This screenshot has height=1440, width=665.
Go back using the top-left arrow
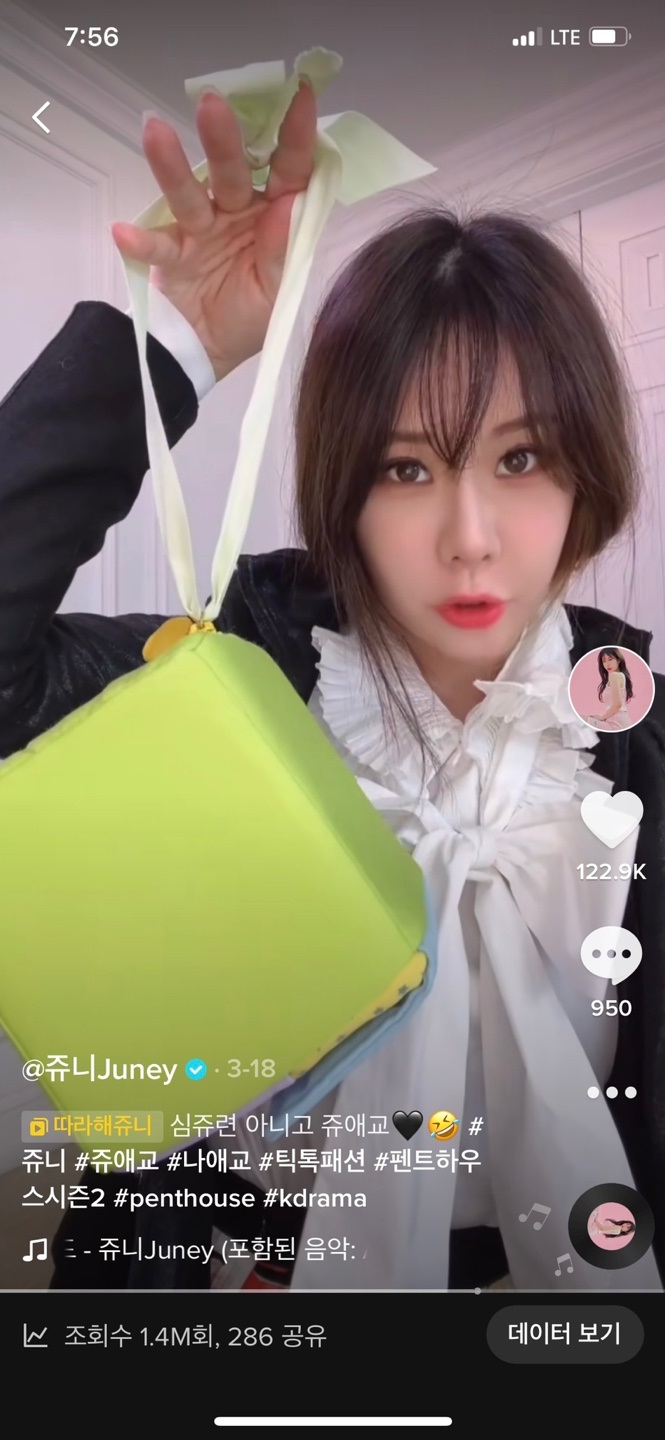pyautogui.click(x=40, y=118)
